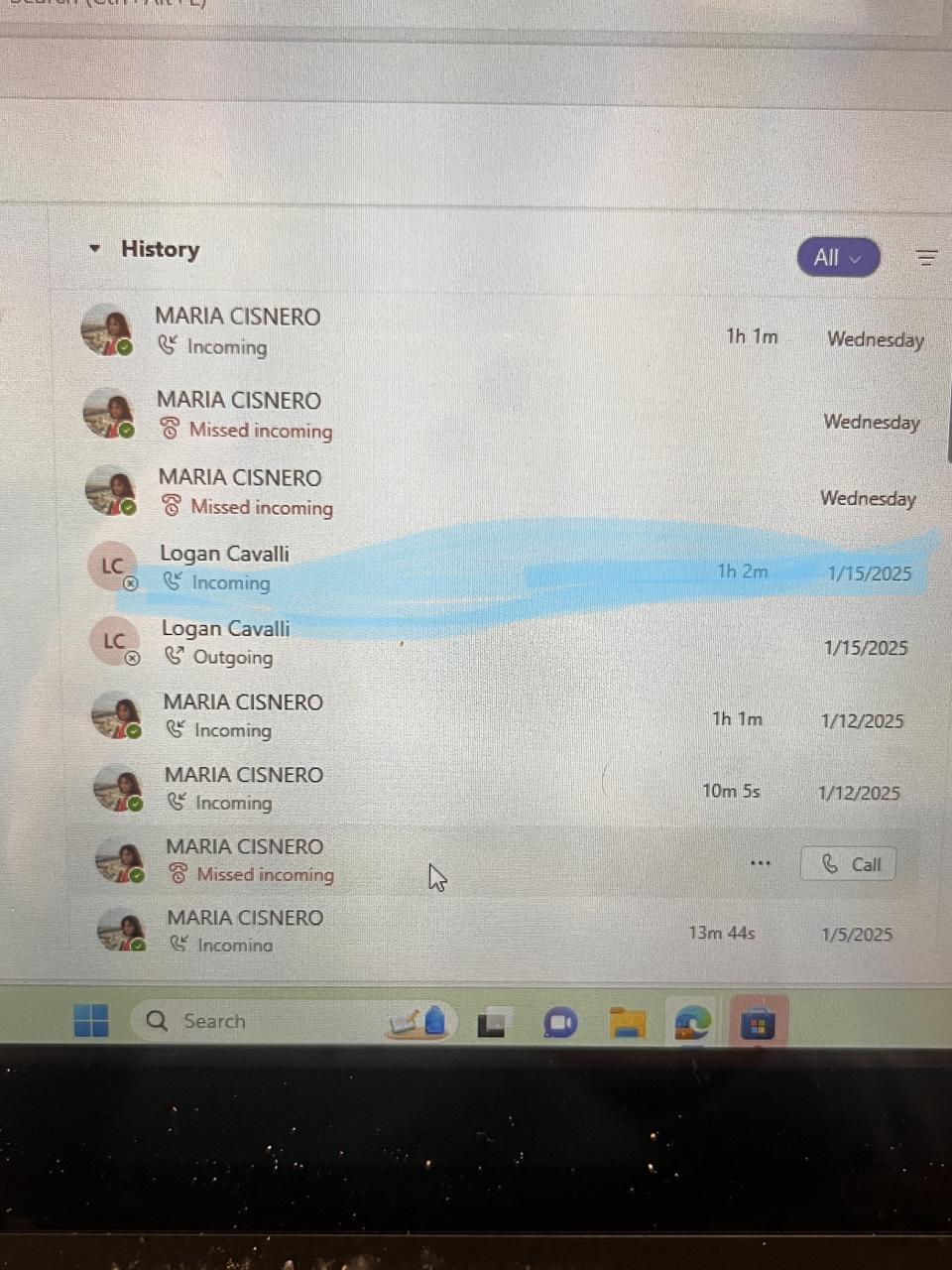The image size is (952, 1270).
Task: Open the All calls filter dropdown
Action: click(x=838, y=258)
